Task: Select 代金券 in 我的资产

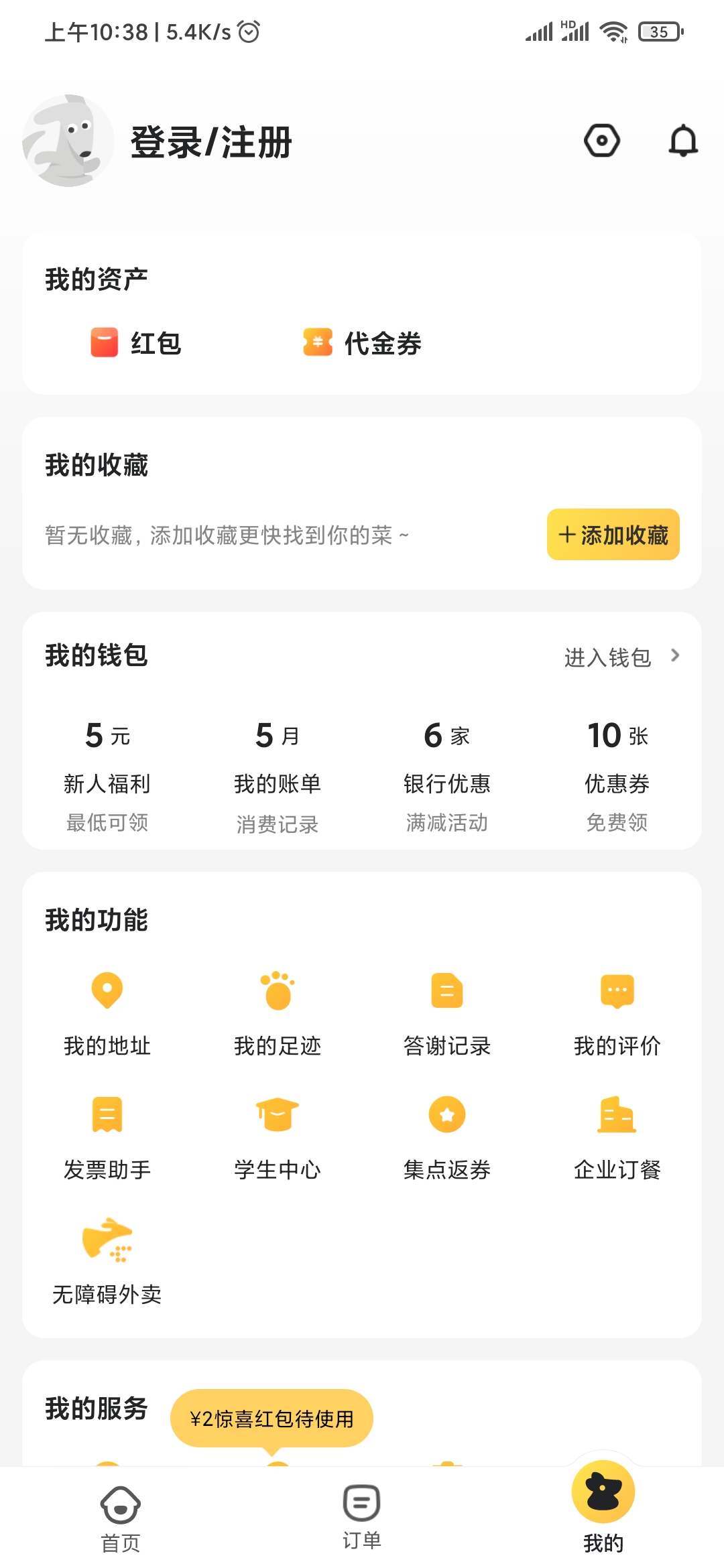Action: pos(365,343)
